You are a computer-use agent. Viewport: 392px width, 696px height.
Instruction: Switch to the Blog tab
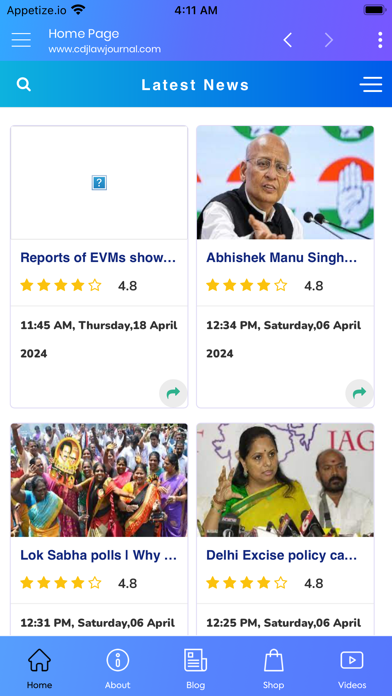coord(195,668)
